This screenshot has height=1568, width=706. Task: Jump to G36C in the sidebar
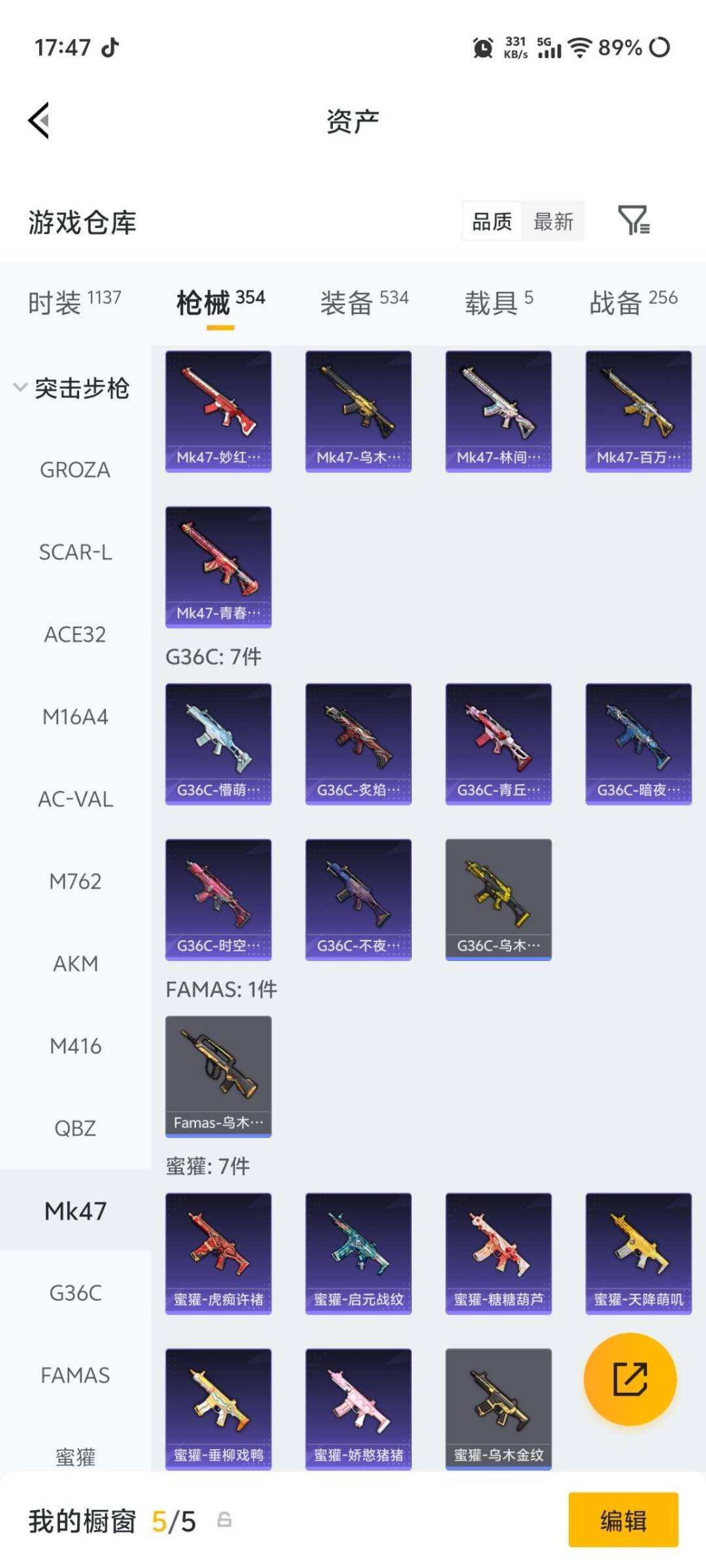pos(75,1293)
